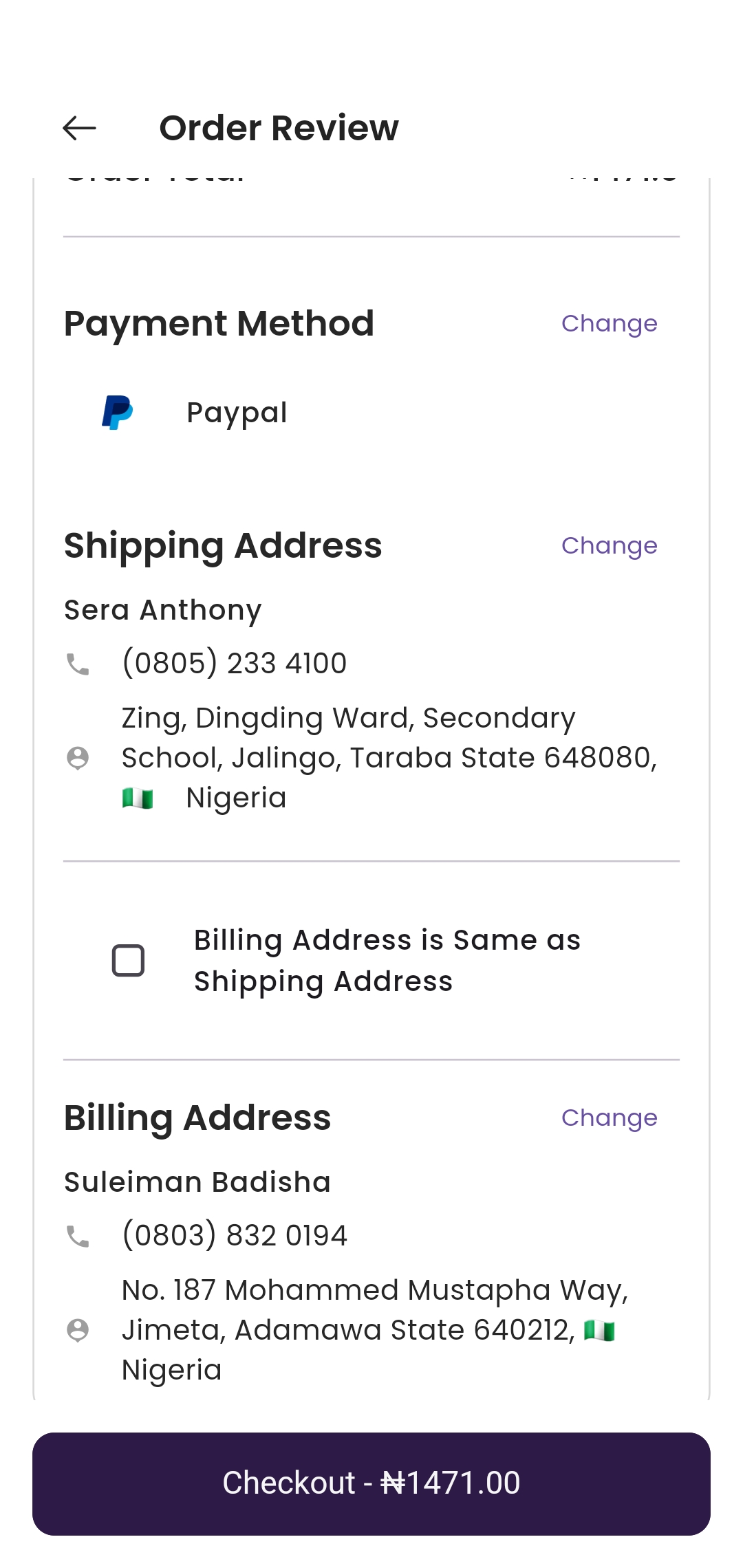
Task: Change the shipping address
Action: pyautogui.click(x=609, y=546)
